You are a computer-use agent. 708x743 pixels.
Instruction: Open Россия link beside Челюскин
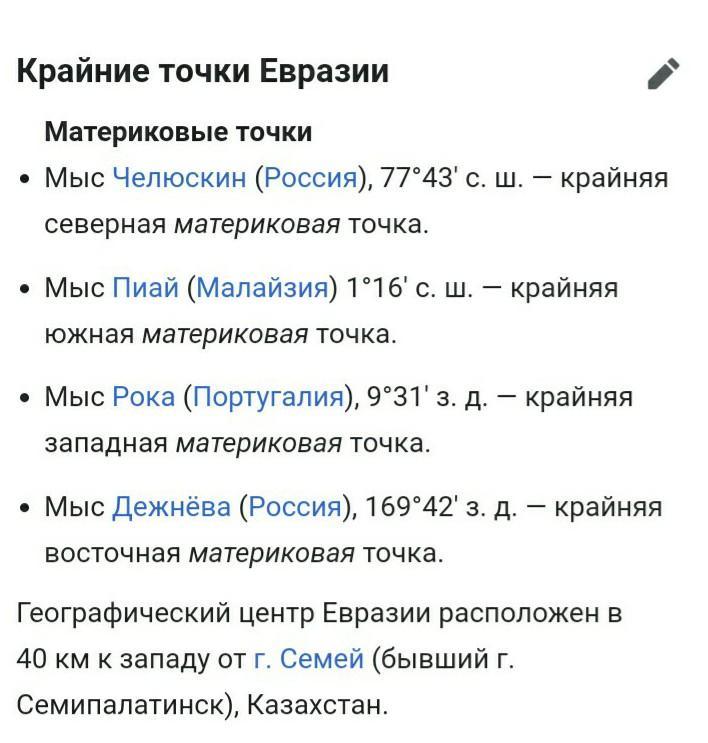(310, 178)
